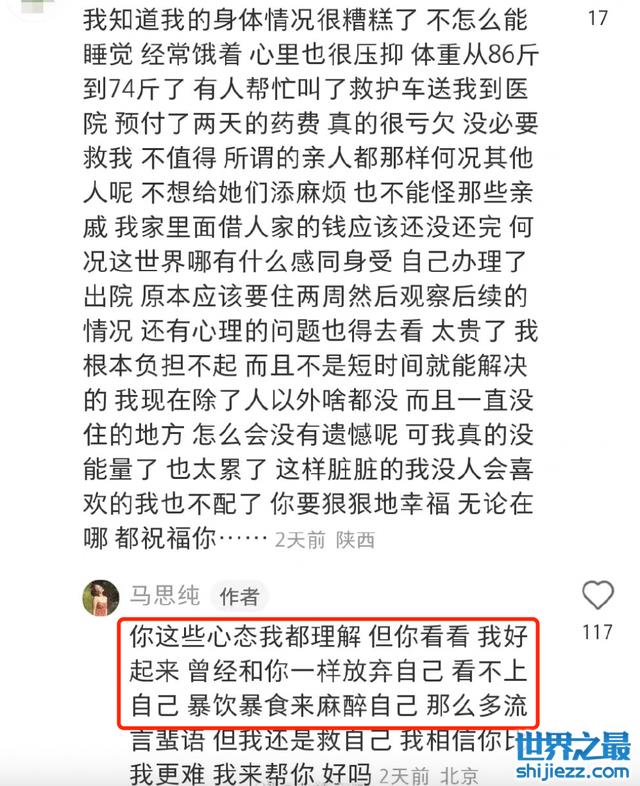
Task: Tap the username 马思纯
Action: pyautogui.click(x=163, y=596)
